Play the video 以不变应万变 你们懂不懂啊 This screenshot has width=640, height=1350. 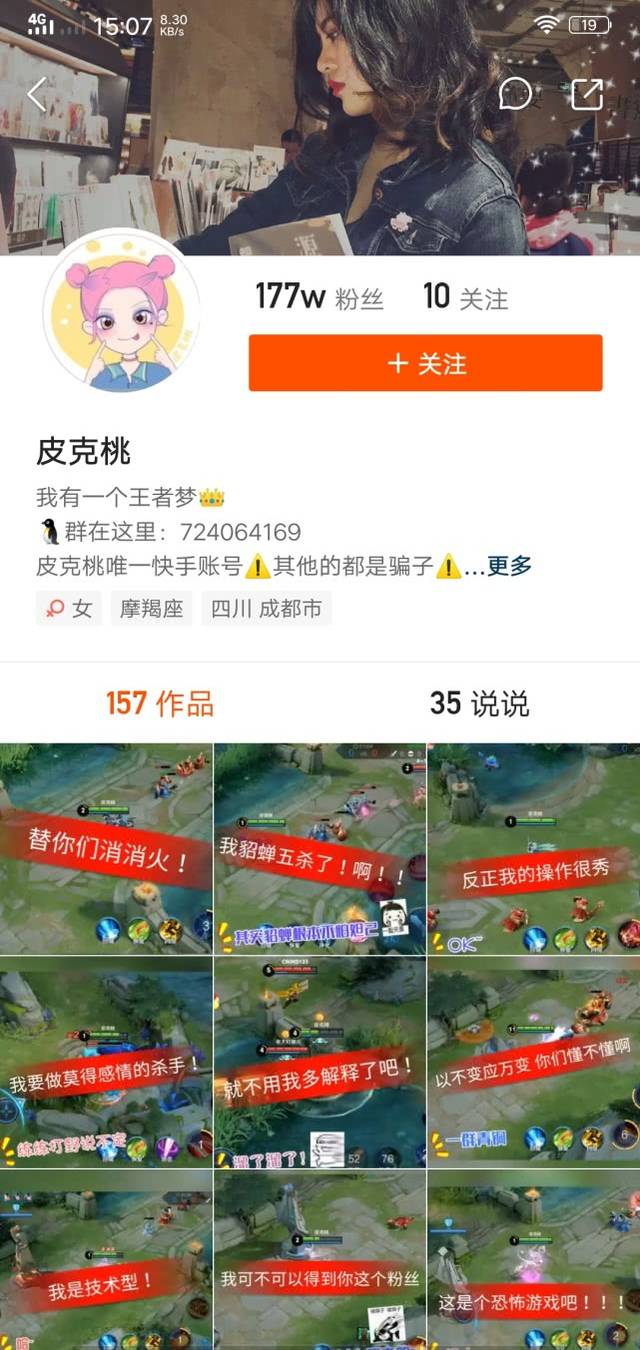[x=533, y=1062]
